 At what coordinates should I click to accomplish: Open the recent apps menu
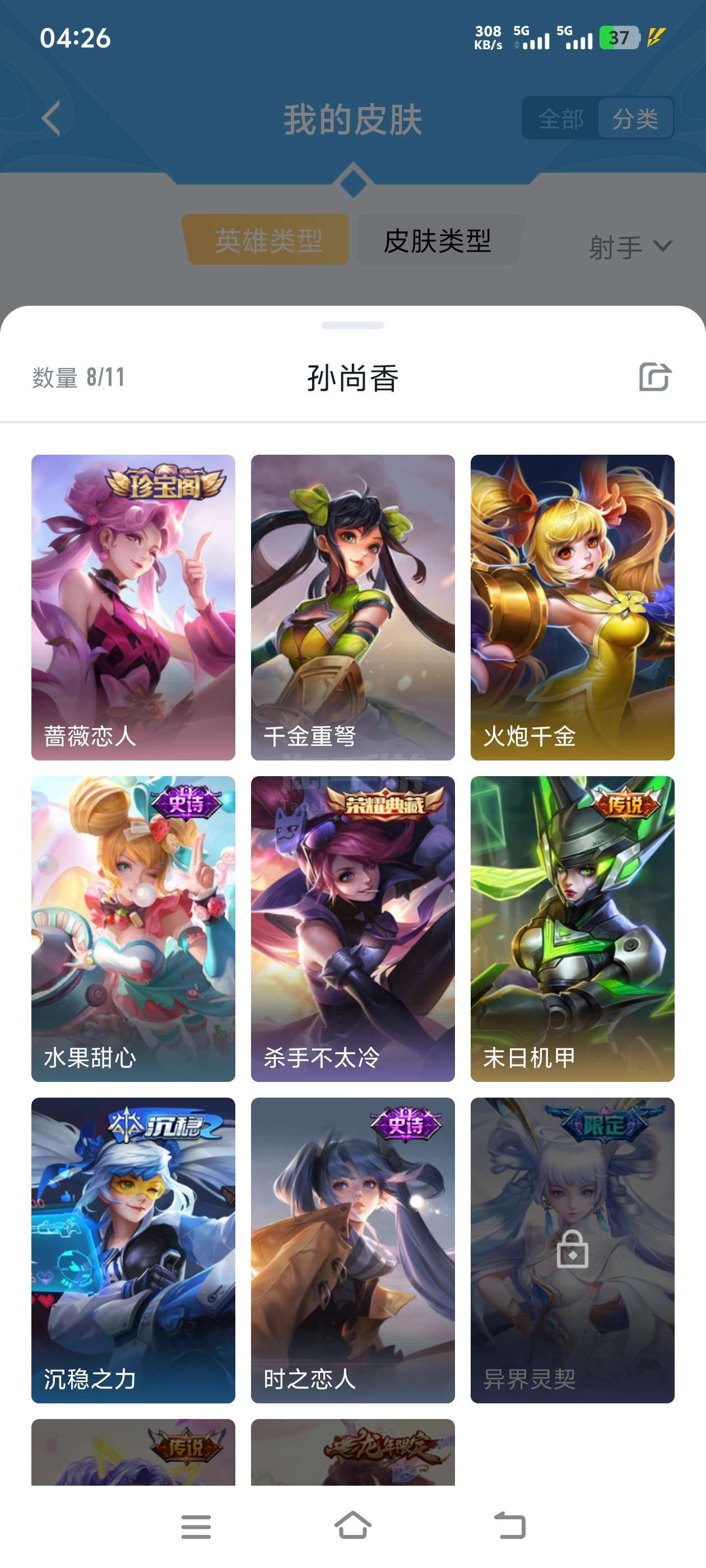196,1527
